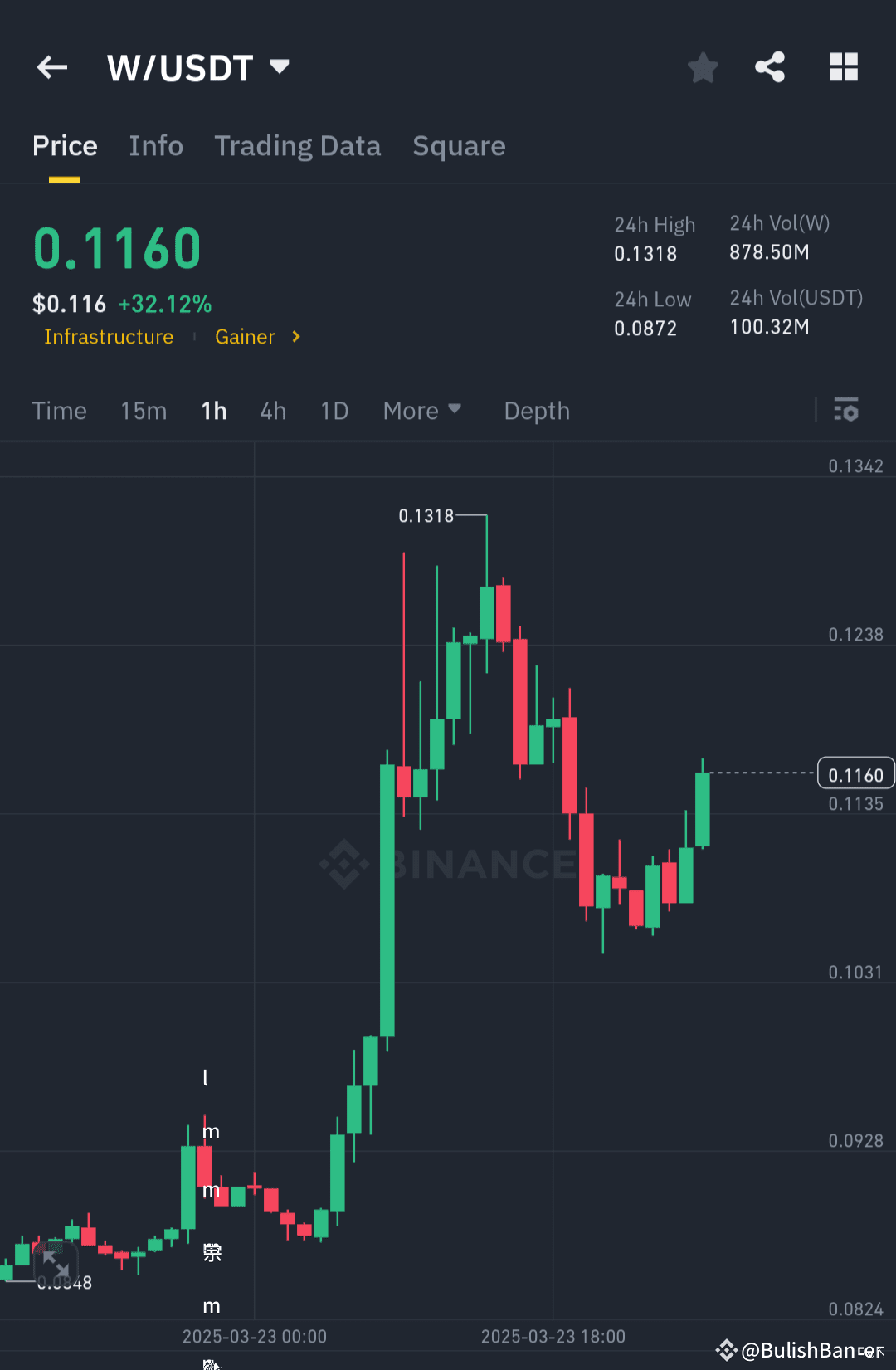
Task: Expand the Gainer chevron
Action: pos(295,337)
